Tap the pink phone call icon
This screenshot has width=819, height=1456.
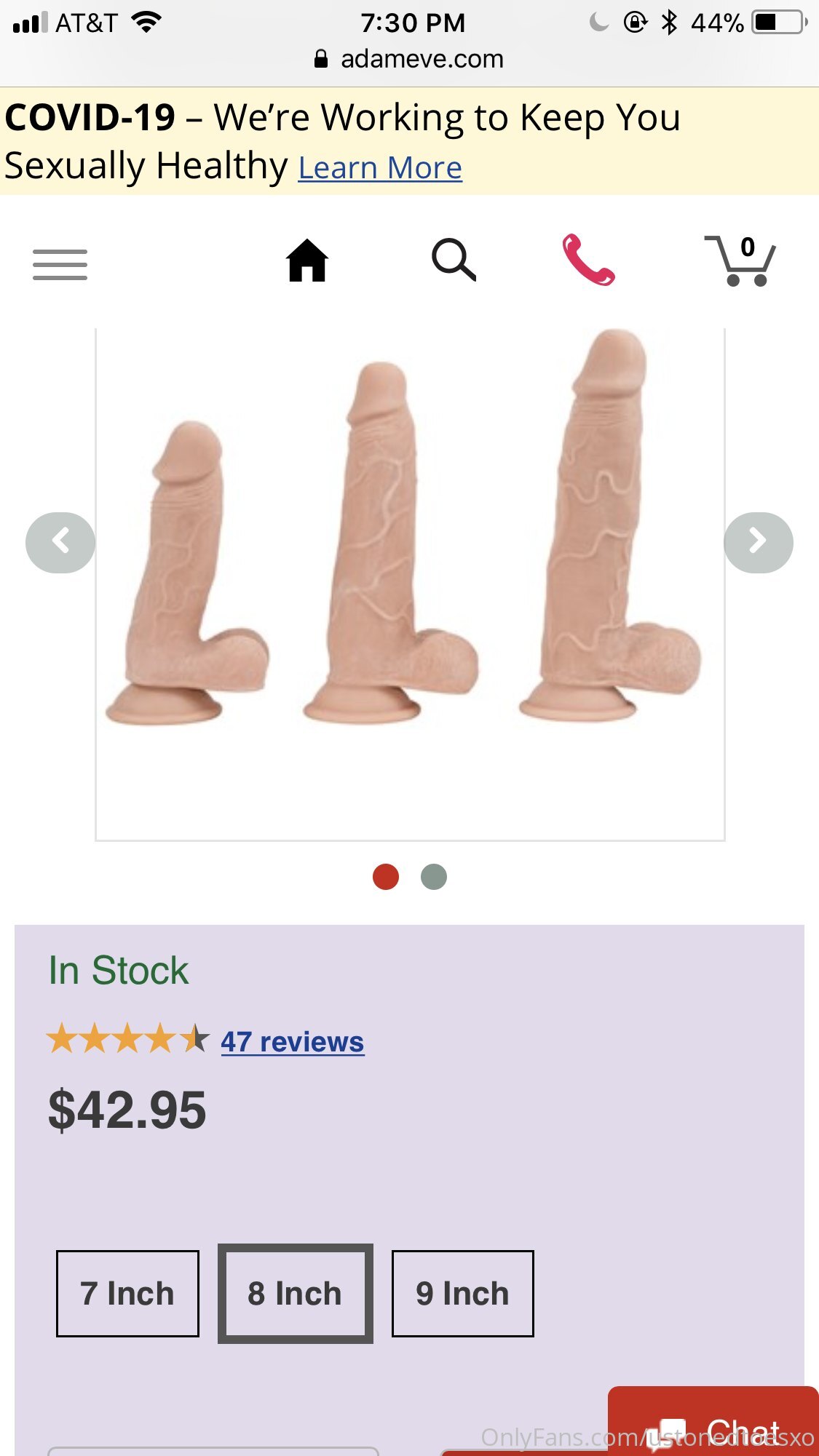588,260
